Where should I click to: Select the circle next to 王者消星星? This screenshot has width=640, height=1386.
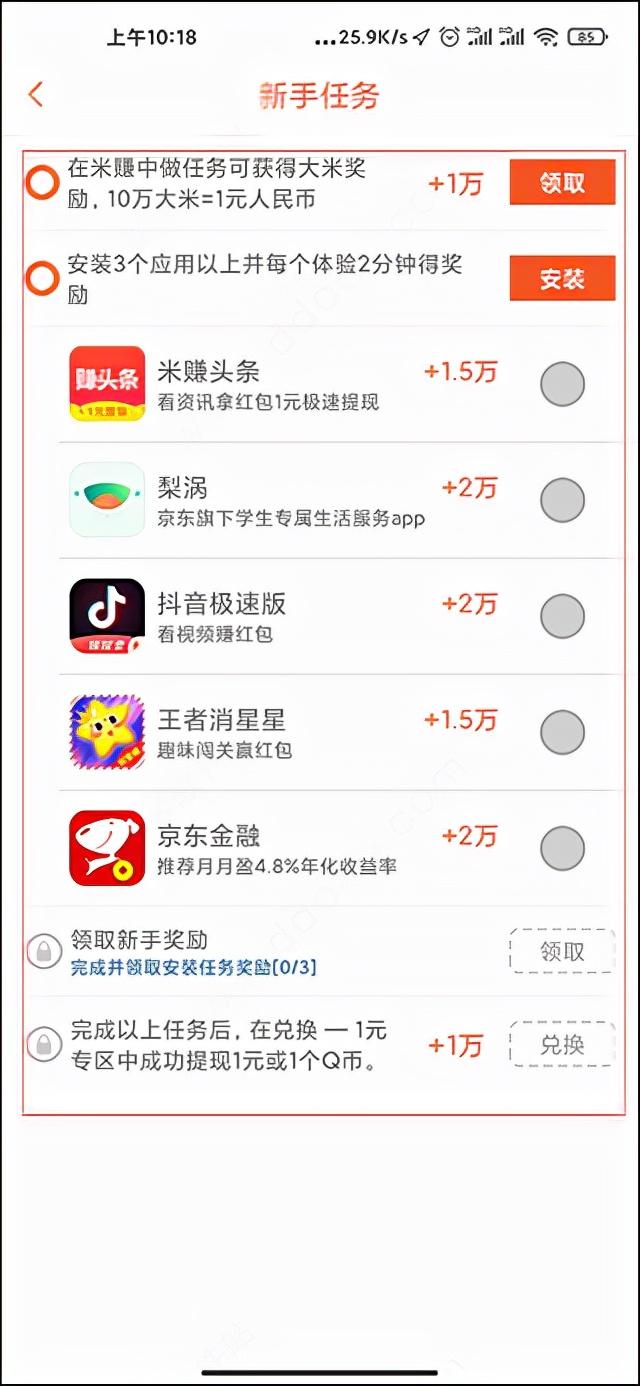coord(562,732)
